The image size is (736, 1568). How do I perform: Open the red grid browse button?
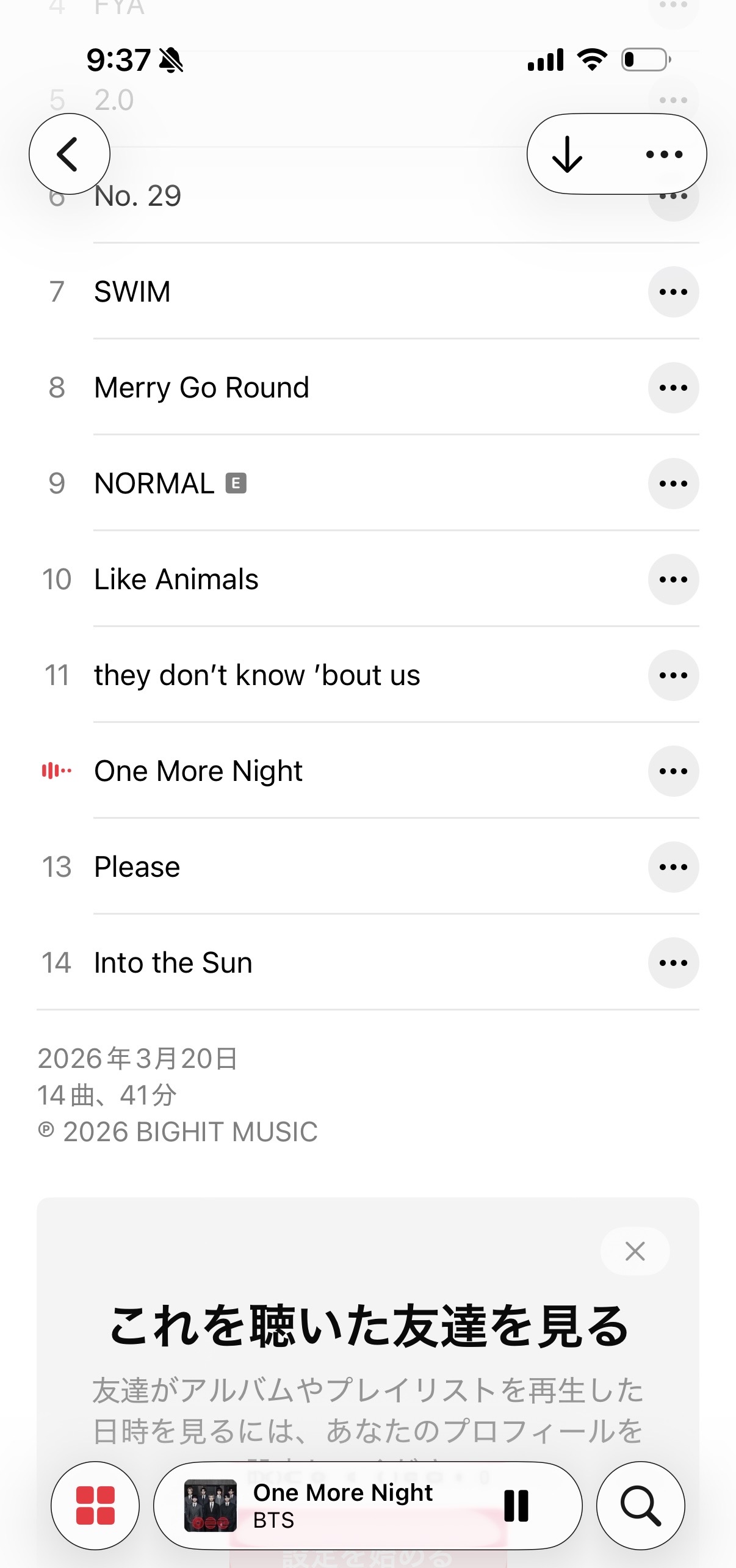pos(95,1506)
